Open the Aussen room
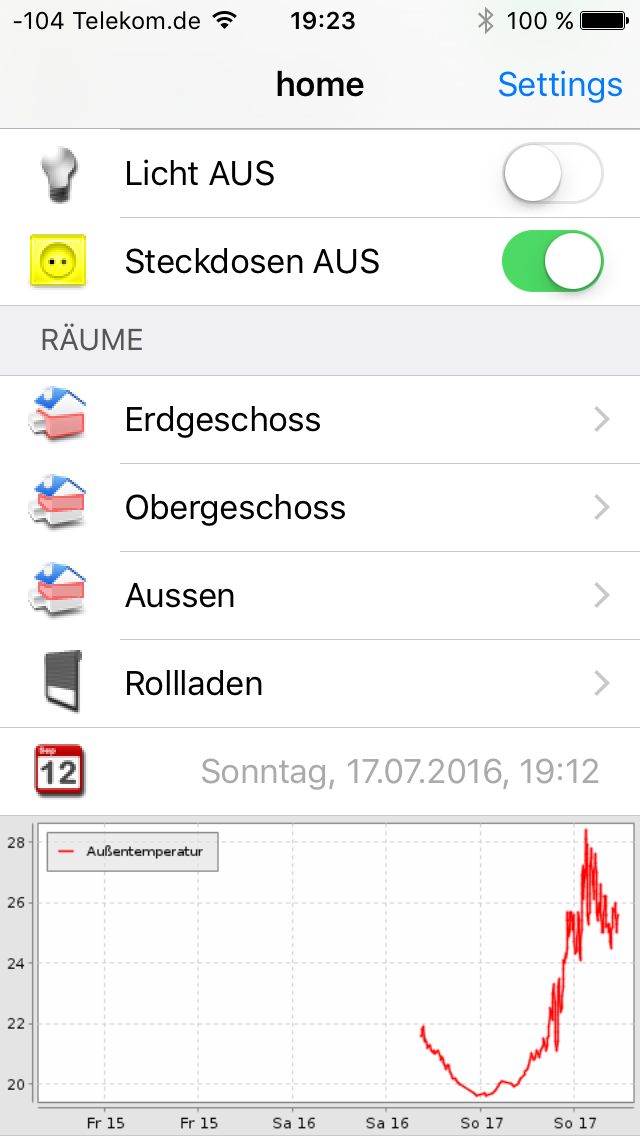640x1136 pixels. click(320, 596)
